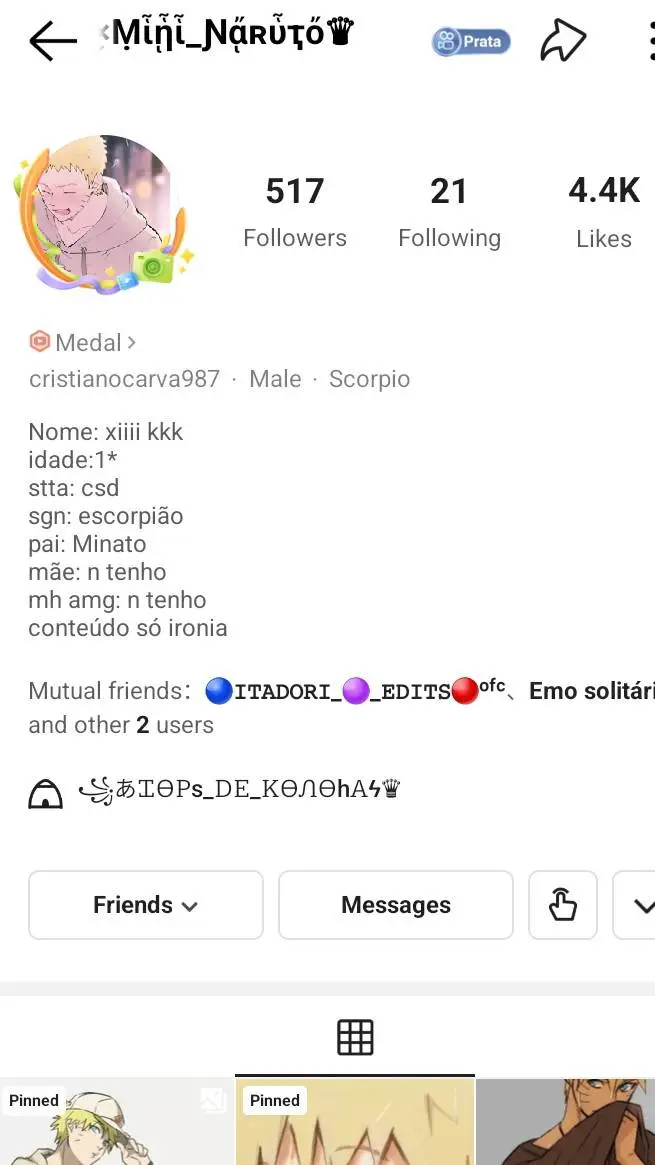
Task: View the 4.4K Likes count
Action: point(603,212)
